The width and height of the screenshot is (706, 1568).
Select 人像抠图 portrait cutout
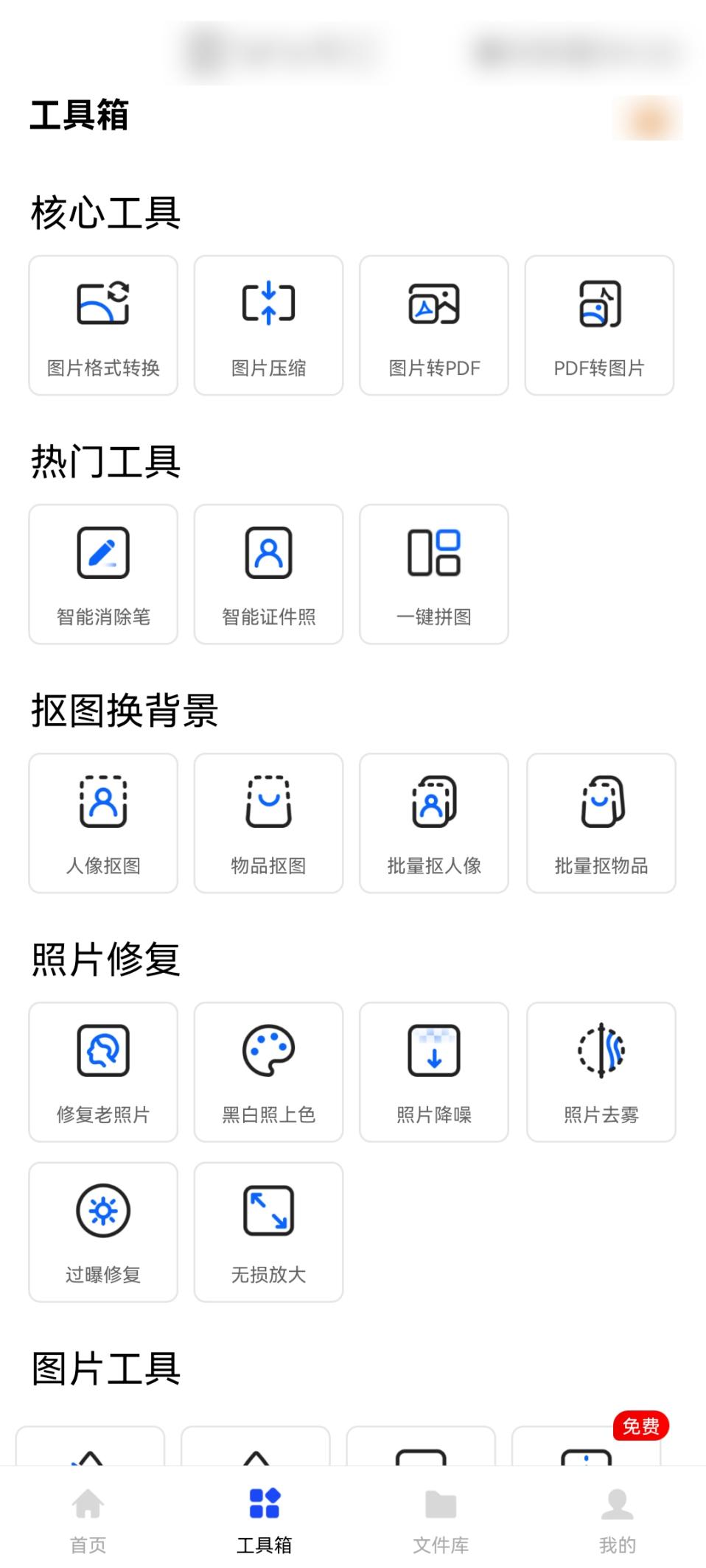pyautogui.click(x=103, y=823)
